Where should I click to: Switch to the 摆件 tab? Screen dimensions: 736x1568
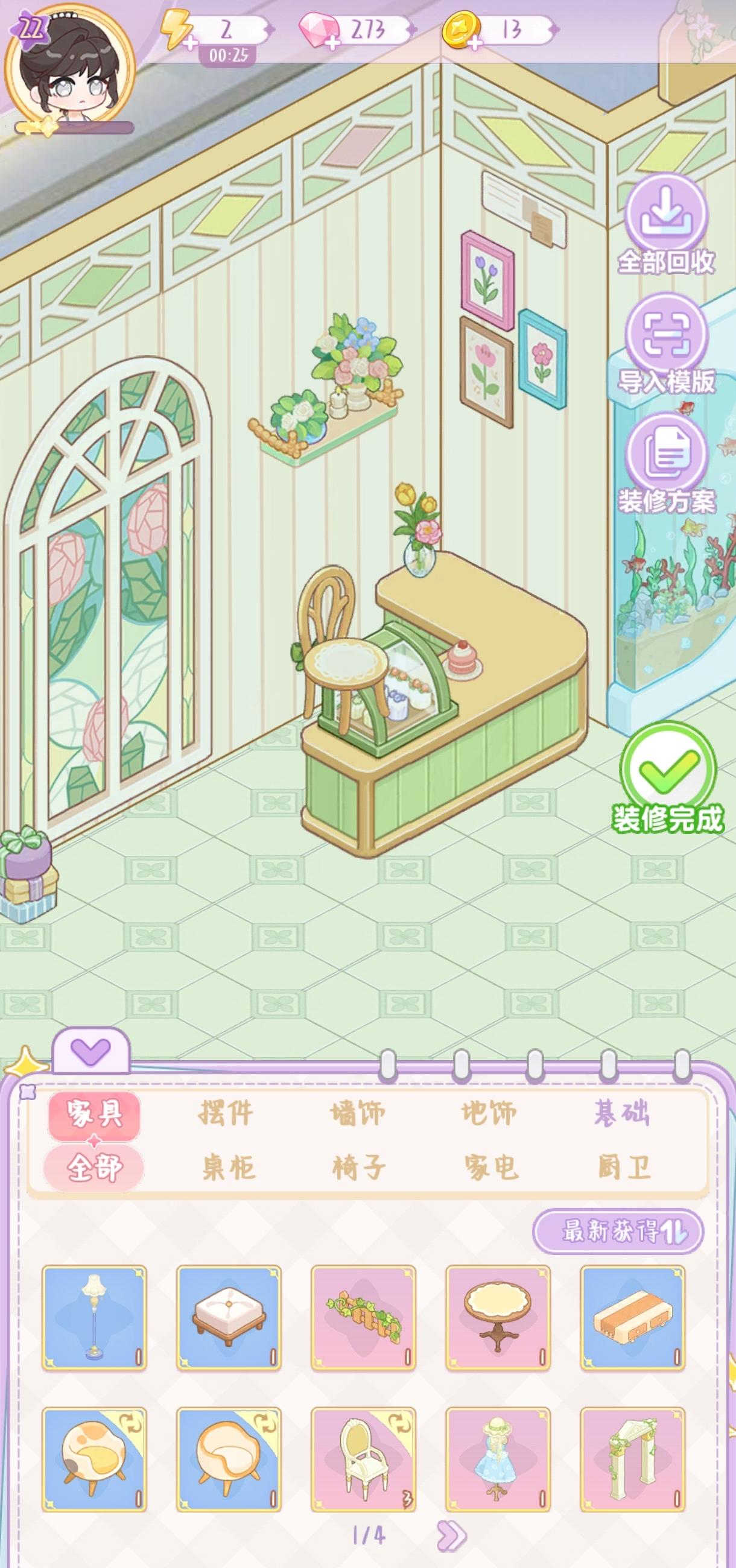(226, 1113)
